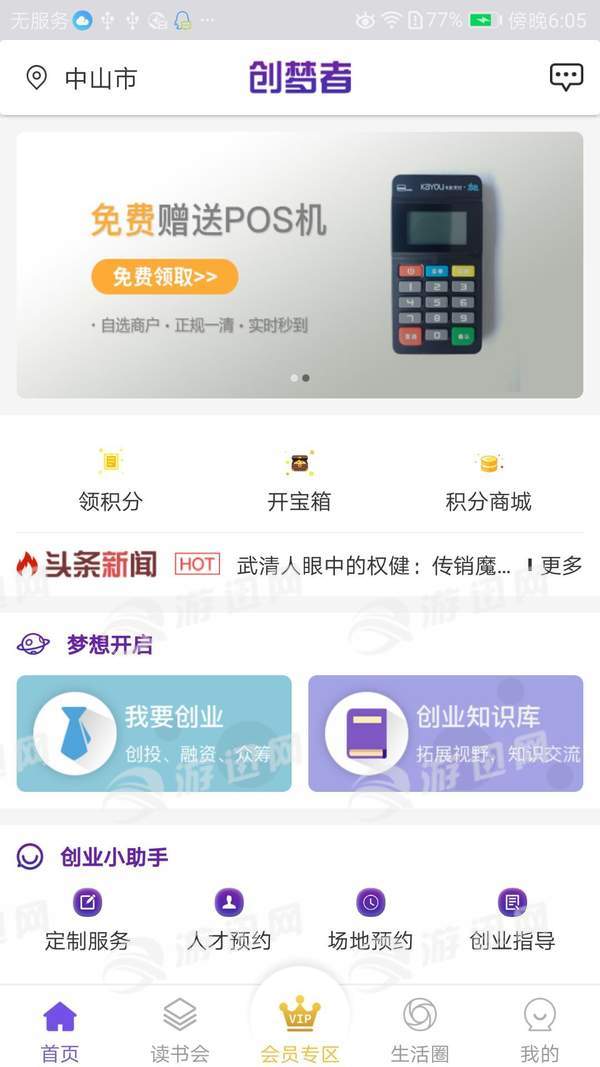Go to 积分商城 points mall
The height and width of the screenshot is (1067, 600).
(488, 481)
